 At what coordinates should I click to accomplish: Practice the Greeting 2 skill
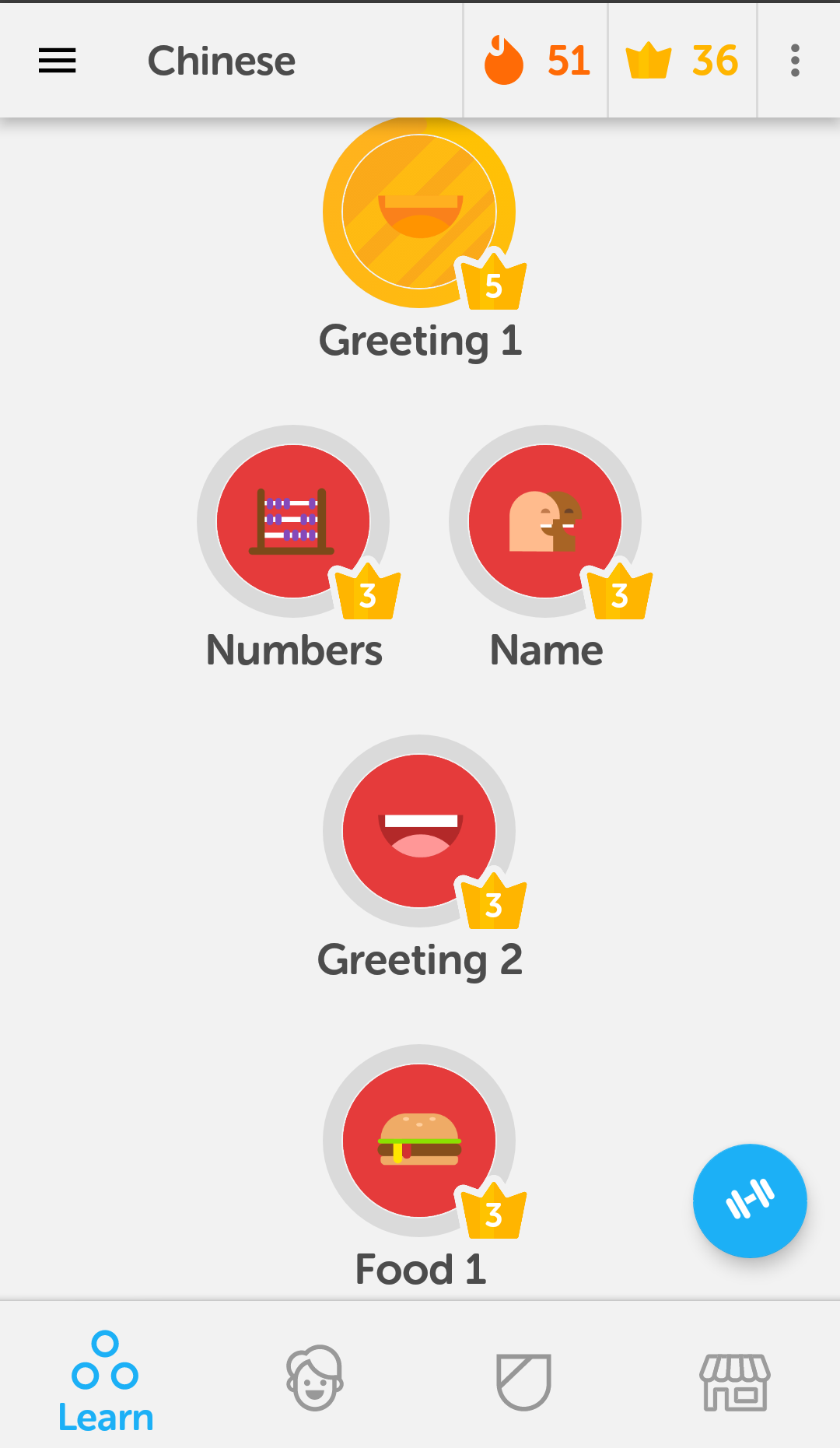coord(419,831)
